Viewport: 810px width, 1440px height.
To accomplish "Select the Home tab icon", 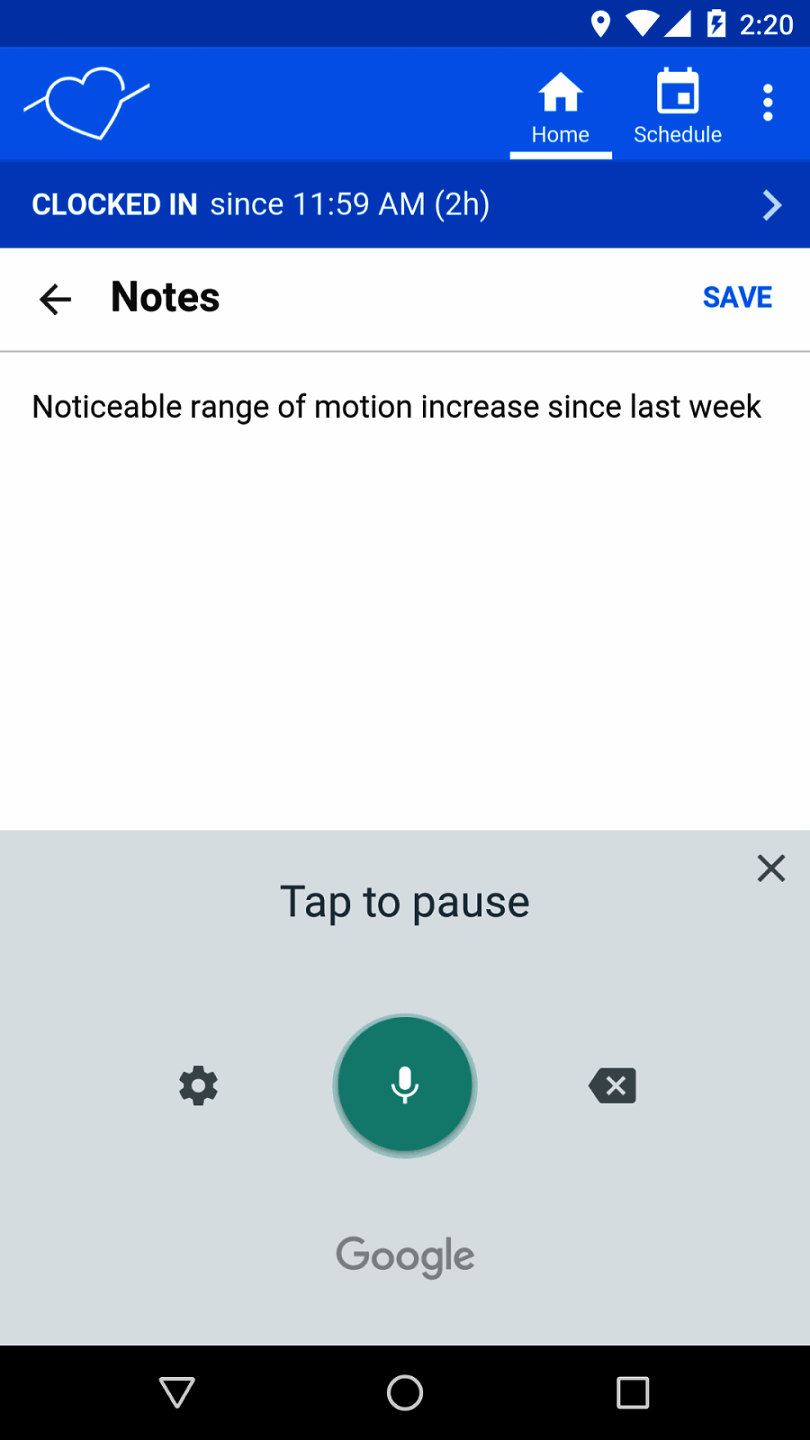I will pos(560,92).
